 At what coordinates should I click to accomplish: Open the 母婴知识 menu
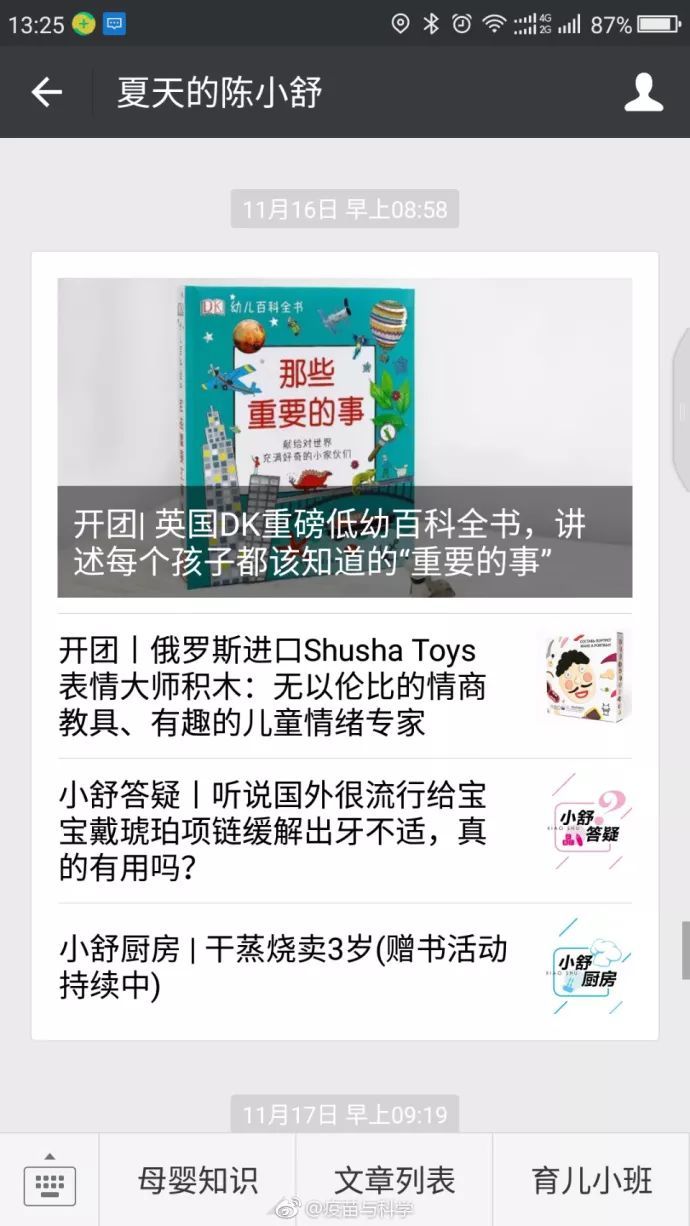pos(197,1181)
